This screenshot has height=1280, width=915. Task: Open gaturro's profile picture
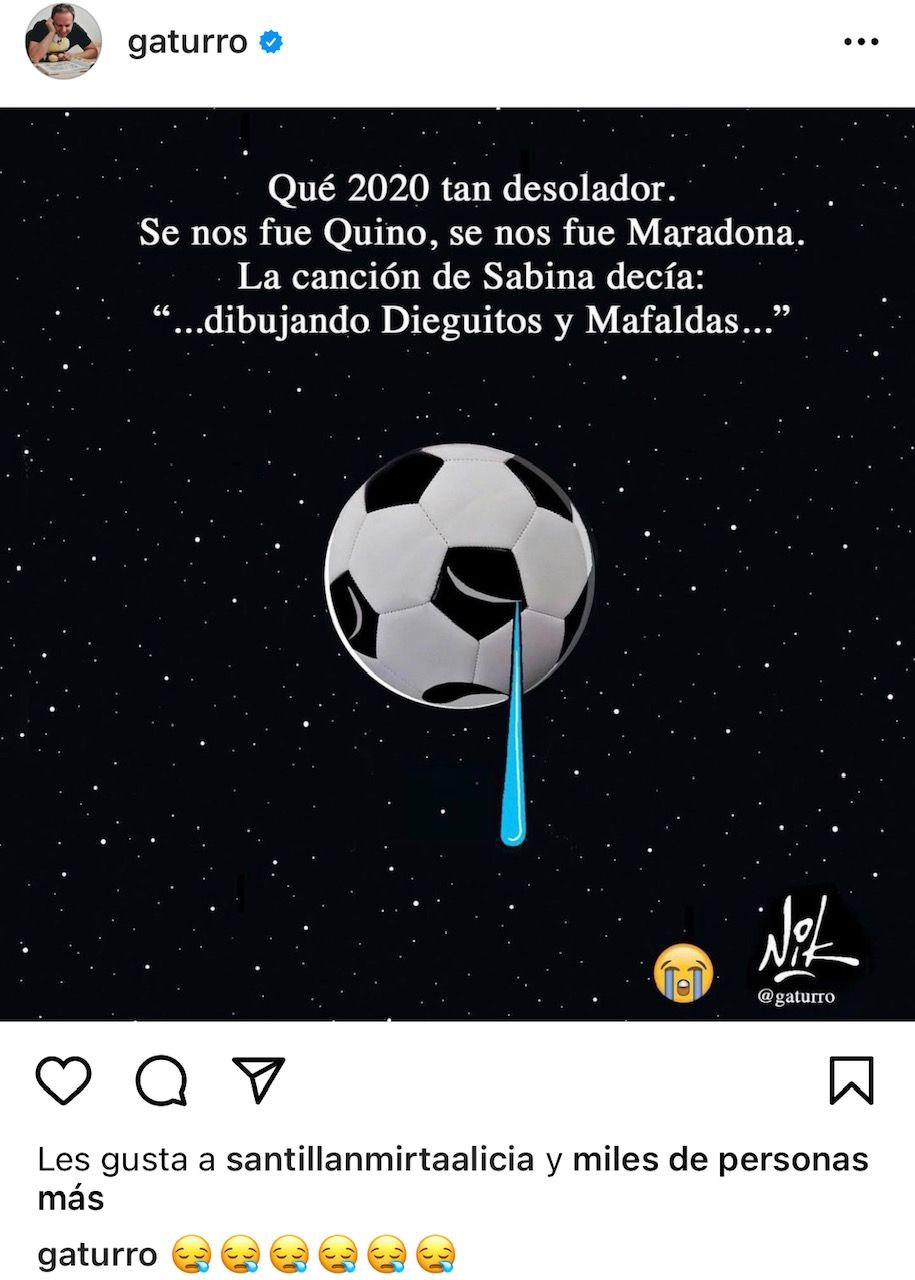click(63, 41)
